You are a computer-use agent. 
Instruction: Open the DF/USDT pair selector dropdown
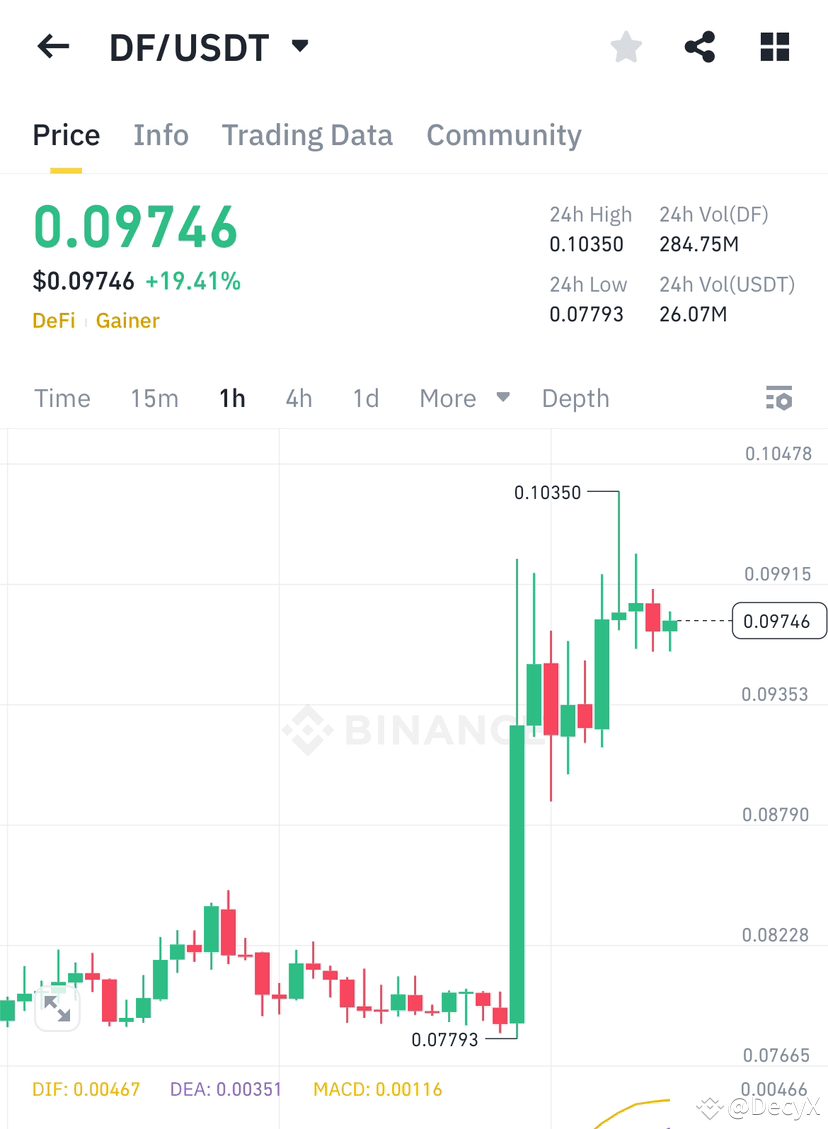point(298,46)
